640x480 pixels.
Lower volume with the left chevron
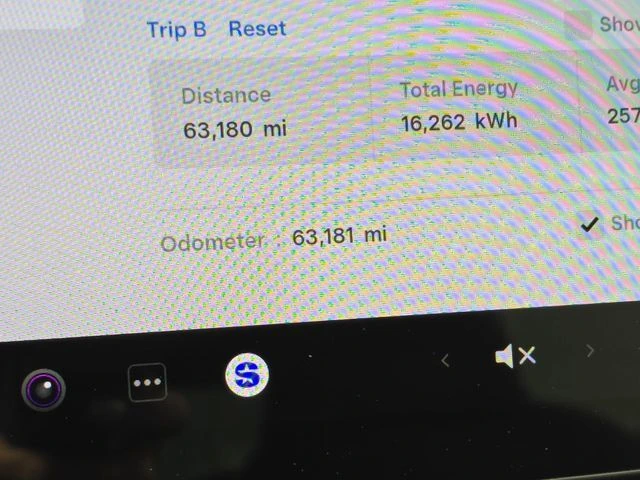click(x=445, y=361)
